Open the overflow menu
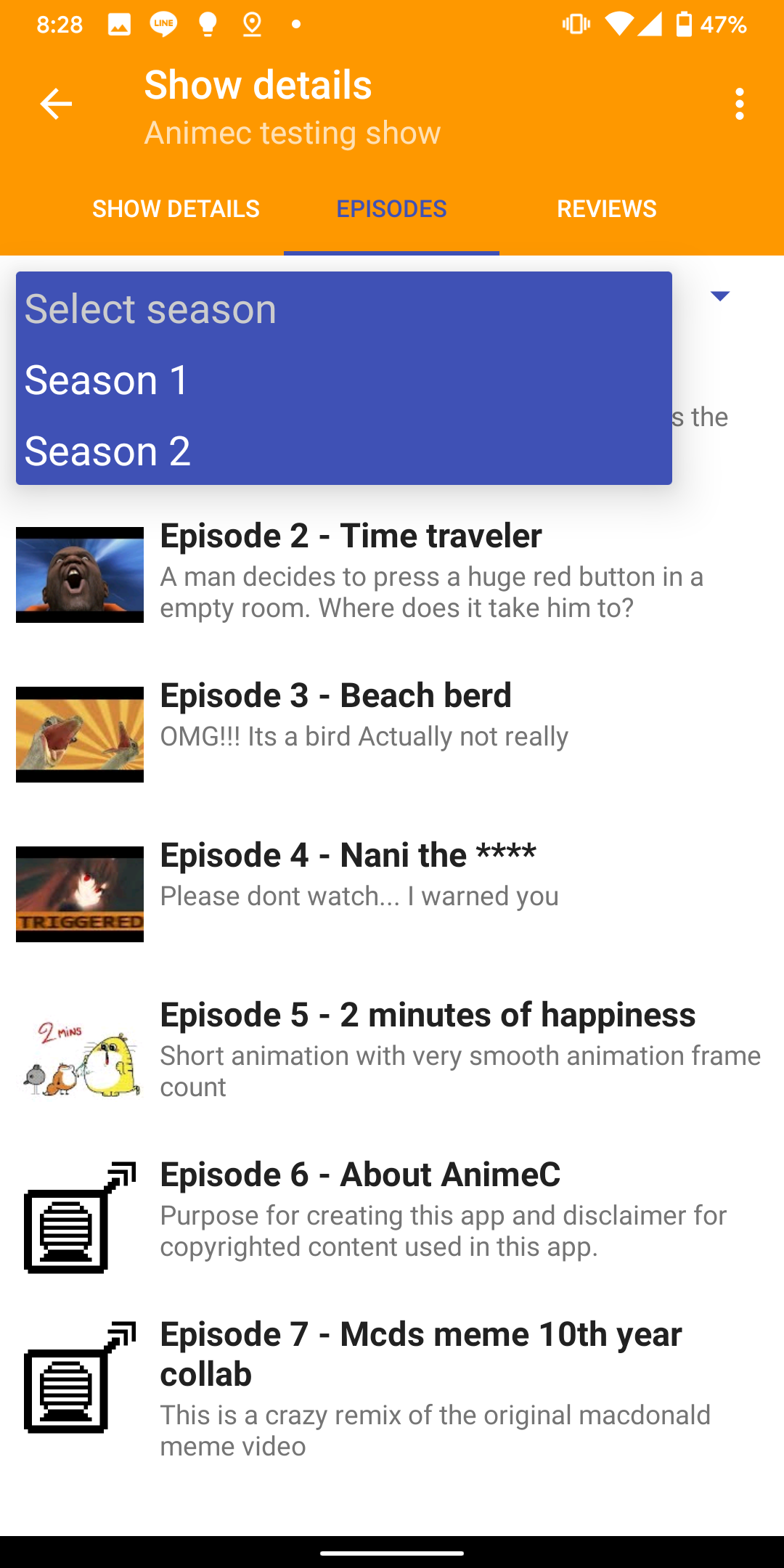 click(x=739, y=105)
